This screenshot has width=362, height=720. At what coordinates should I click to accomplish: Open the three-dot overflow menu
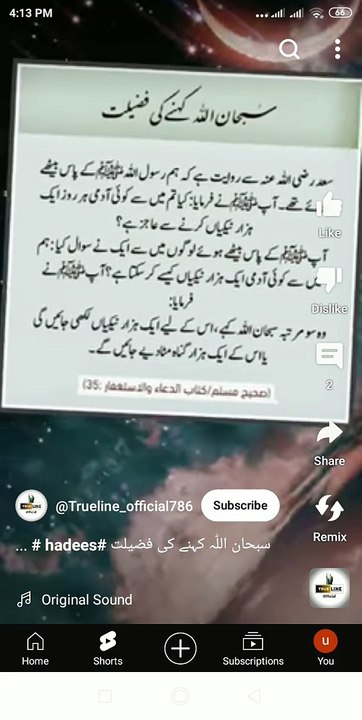(338, 49)
